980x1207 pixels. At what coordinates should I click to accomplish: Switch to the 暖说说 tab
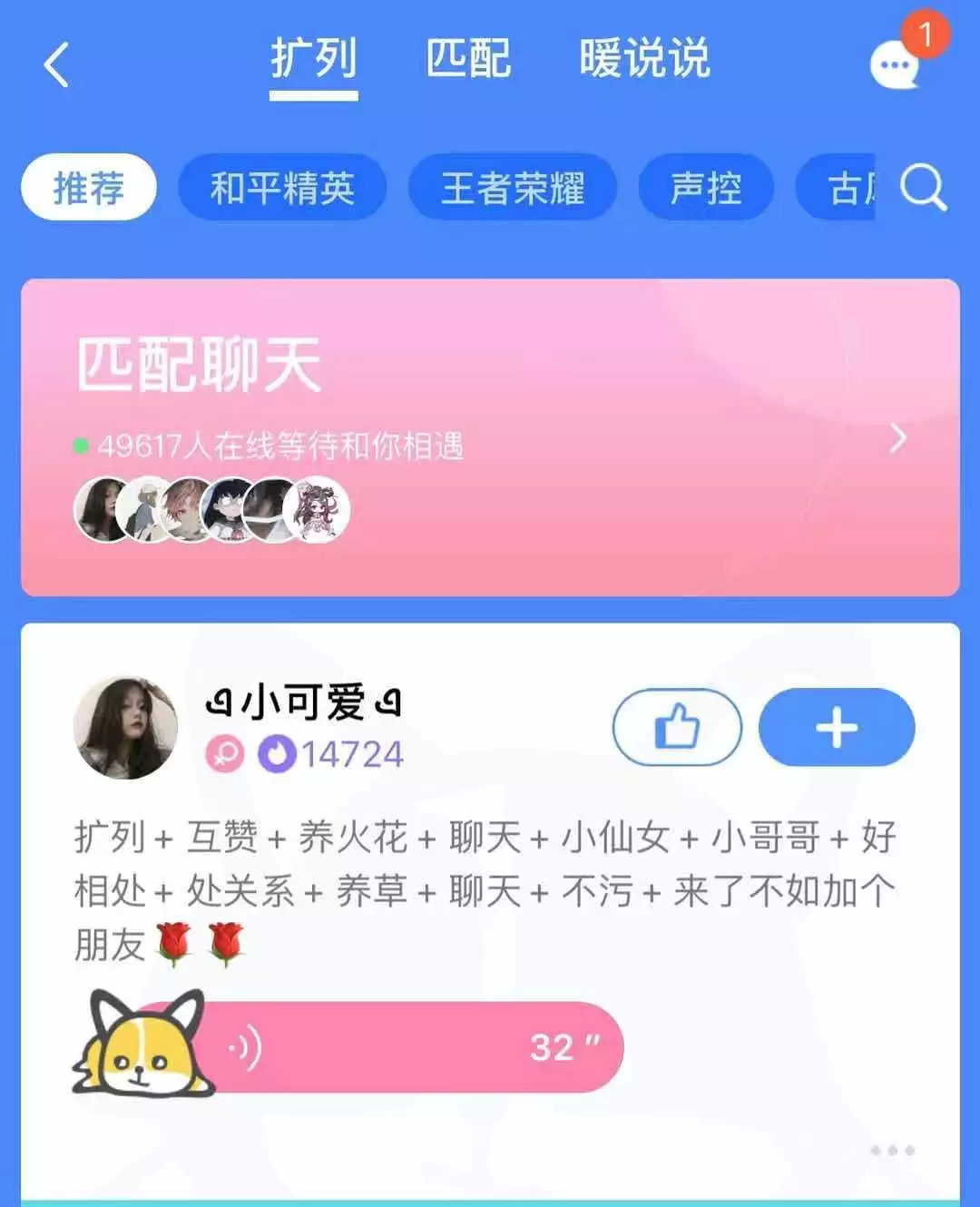click(x=644, y=60)
